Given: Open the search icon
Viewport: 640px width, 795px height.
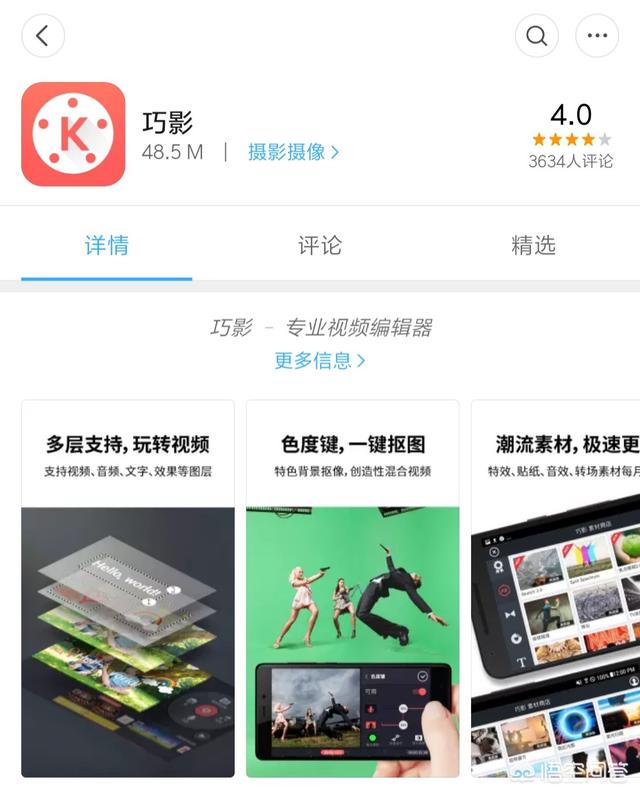Looking at the screenshot, I should tap(537, 36).
